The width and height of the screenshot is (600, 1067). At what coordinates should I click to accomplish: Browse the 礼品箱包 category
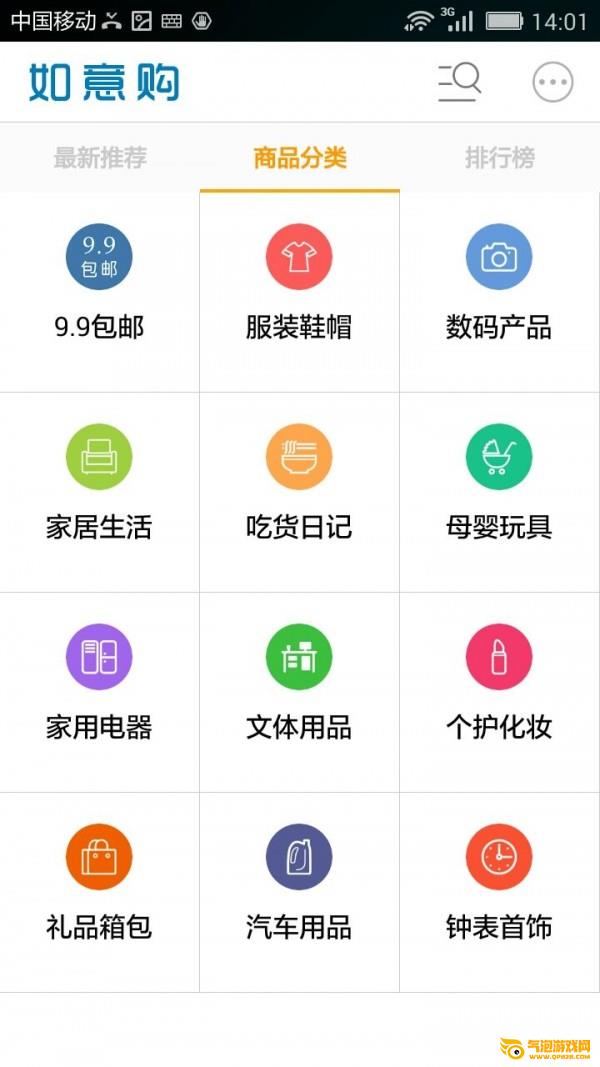(99, 891)
